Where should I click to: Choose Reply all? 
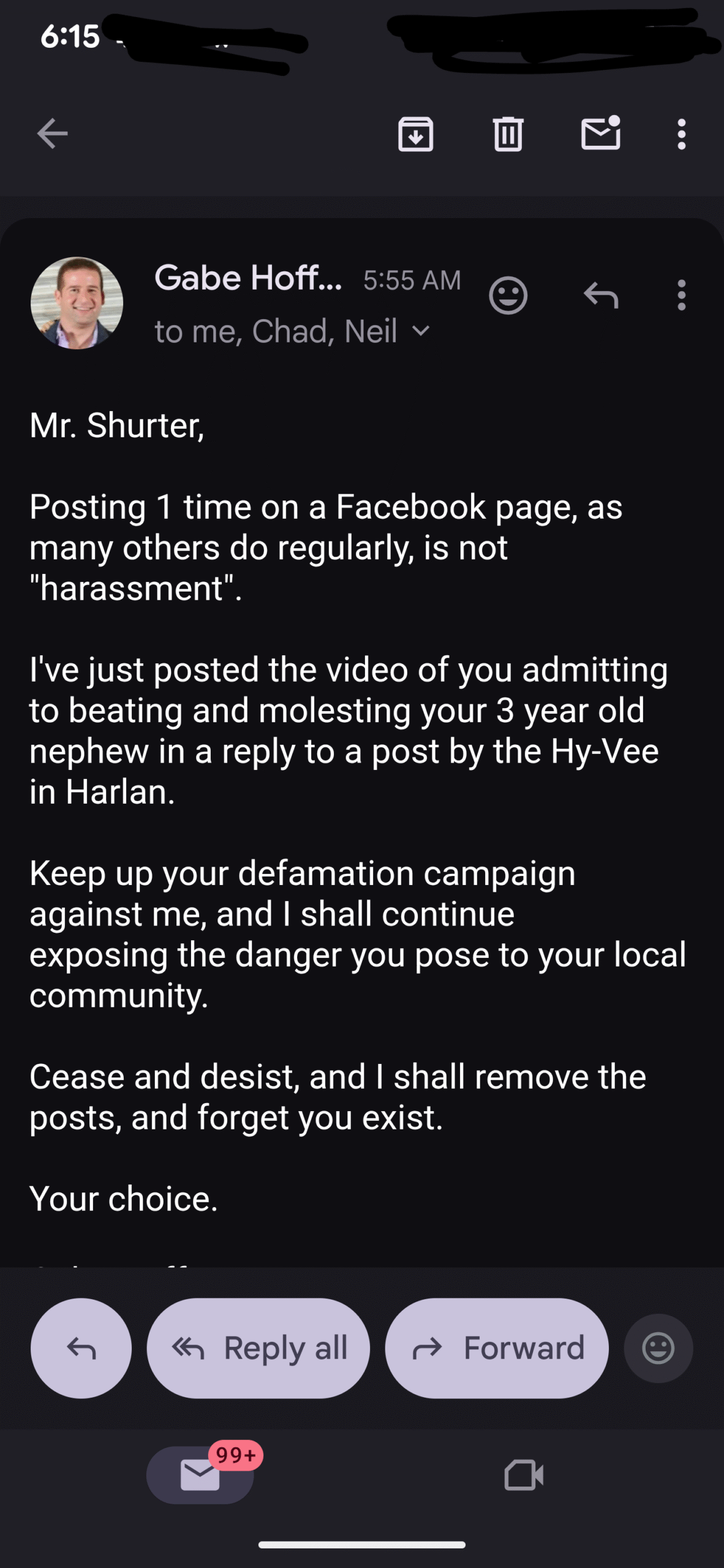click(x=258, y=1348)
